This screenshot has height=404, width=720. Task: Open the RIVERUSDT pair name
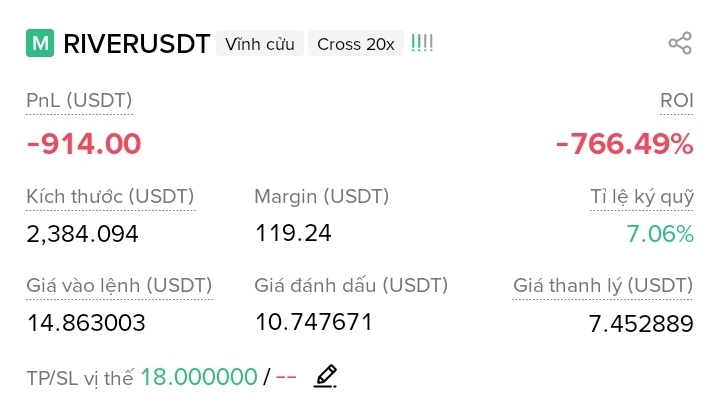tap(137, 44)
